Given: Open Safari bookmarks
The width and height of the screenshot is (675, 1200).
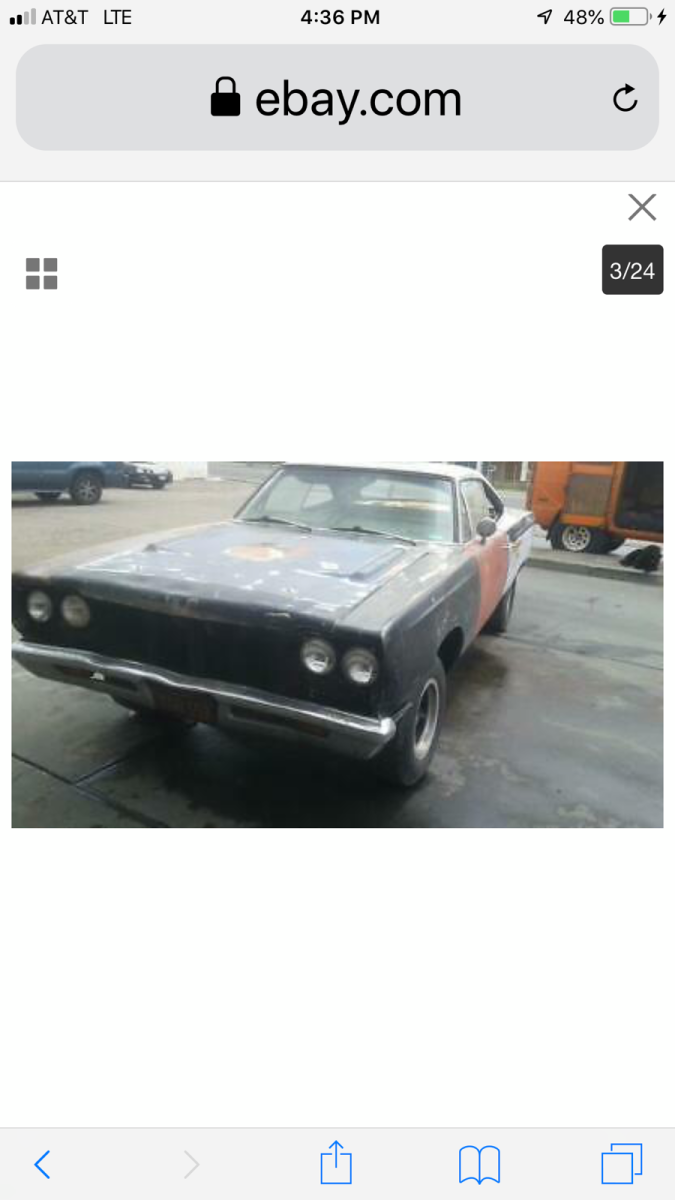Looking at the screenshot, I should 479,1164.
